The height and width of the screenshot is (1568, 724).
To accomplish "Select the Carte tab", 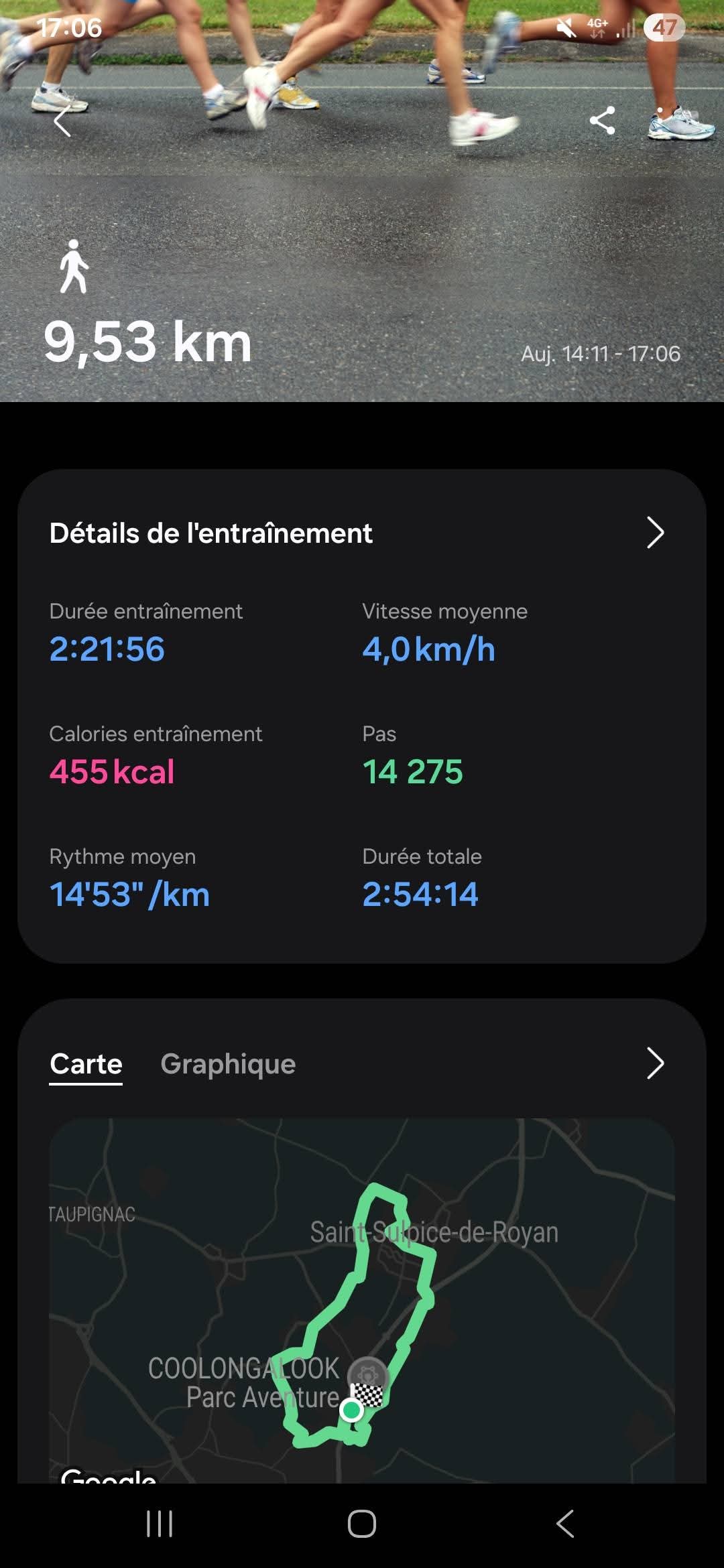I will [x=86, y=1064].
